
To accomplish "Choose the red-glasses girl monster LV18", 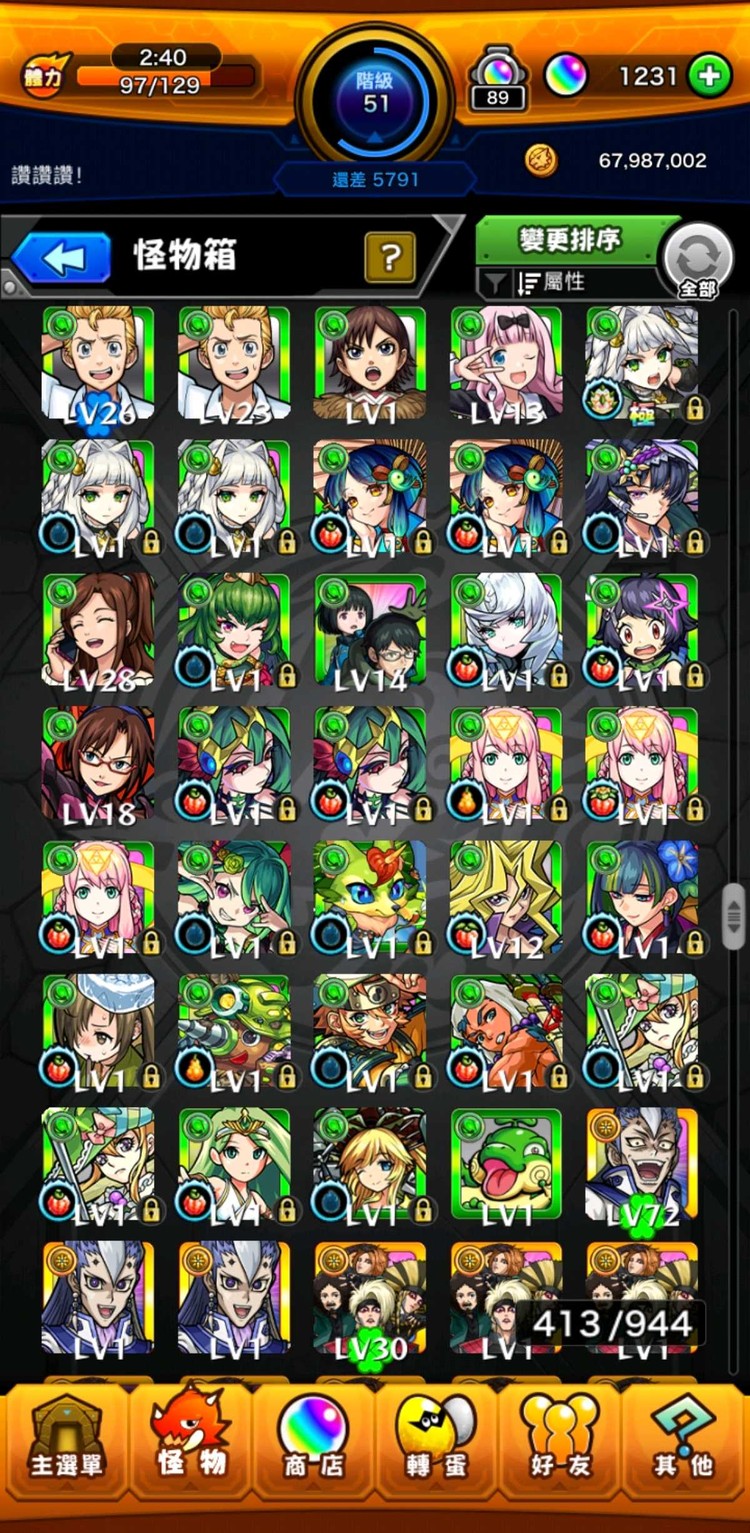I will (x=98, y=764).
